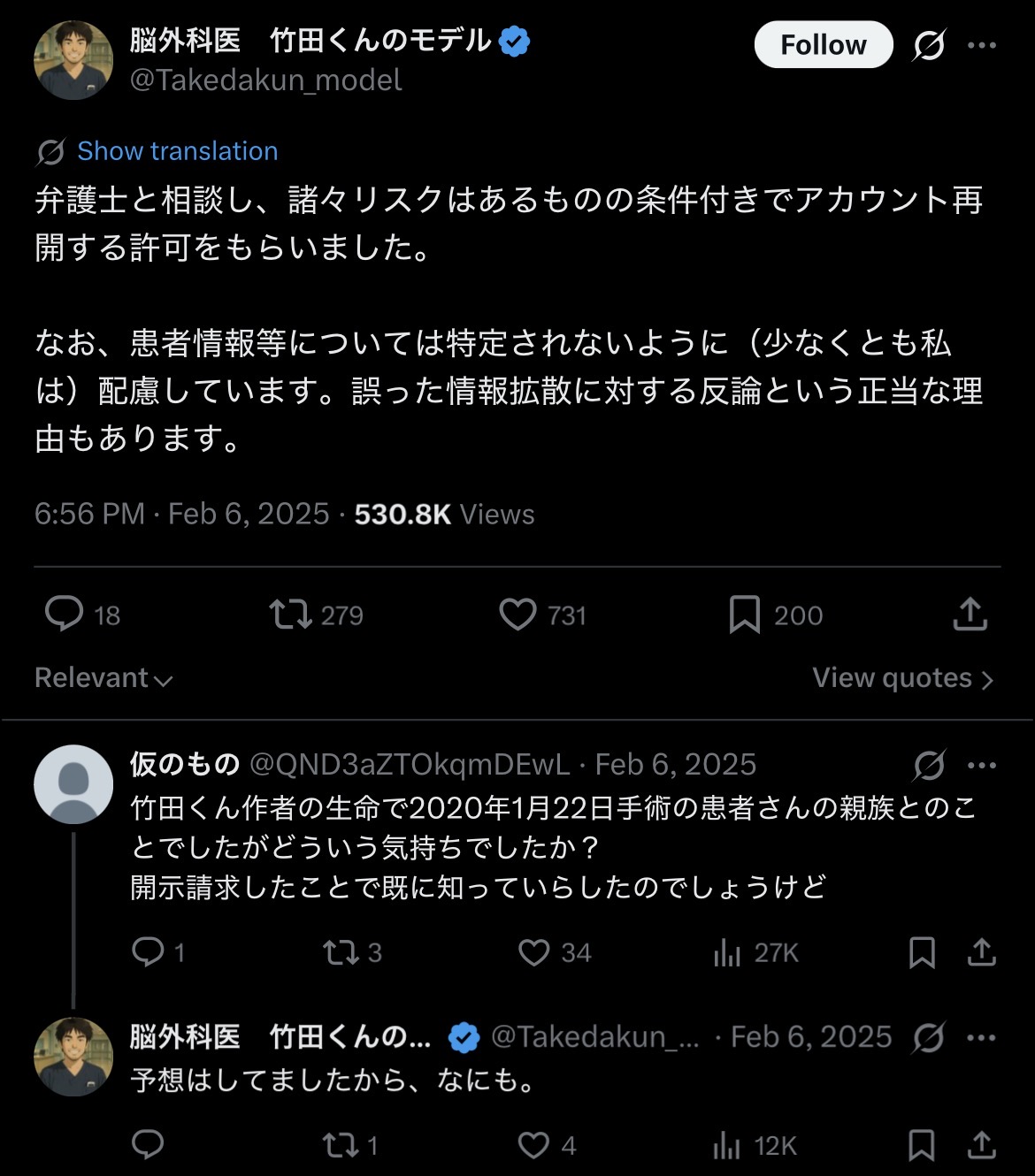This screenshot has width=1035, height=1176.
Task: Repost the main post with 279 reposts
Action: [x=291, y=614]
